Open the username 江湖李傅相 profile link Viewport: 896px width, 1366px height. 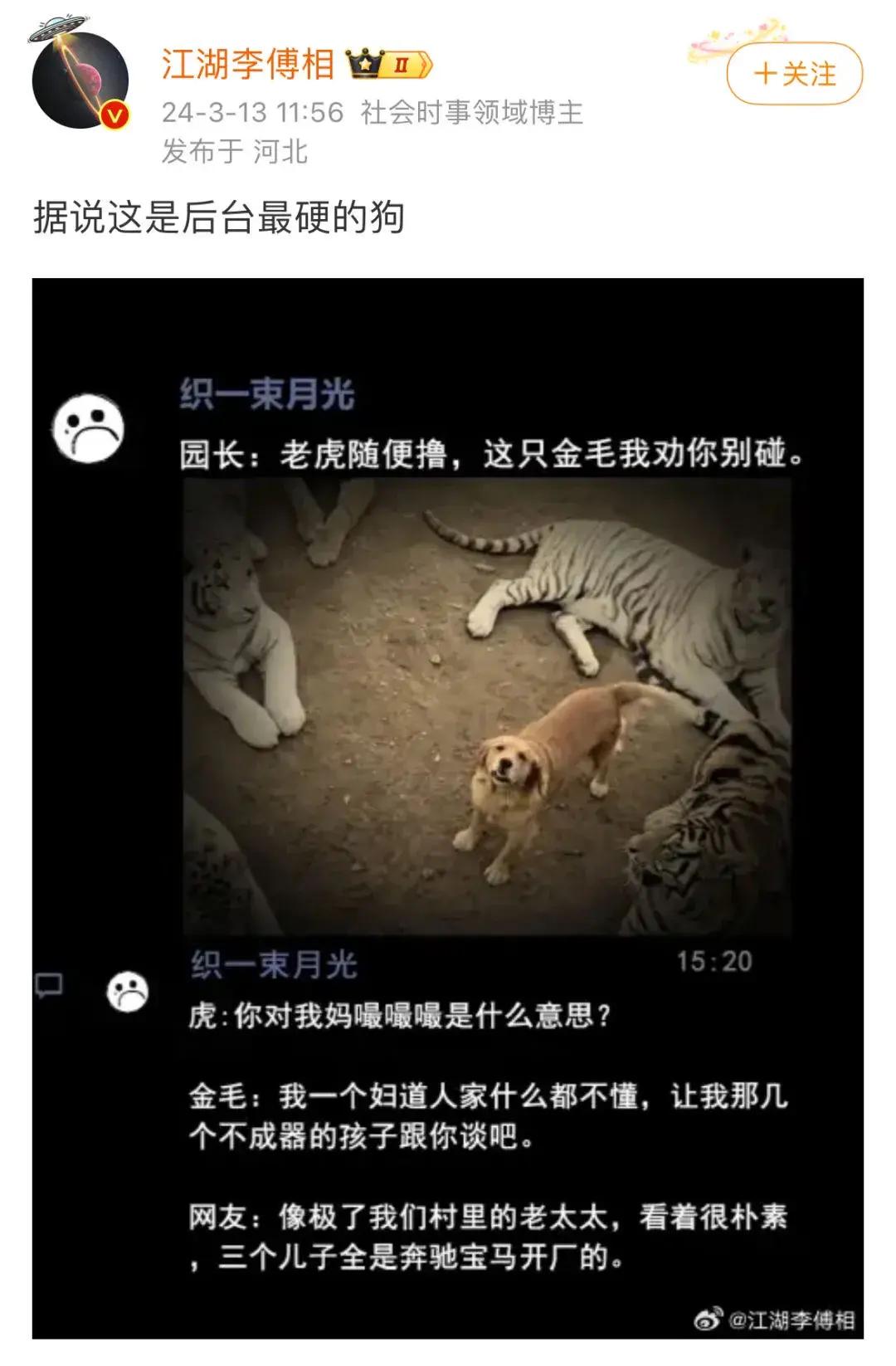[x=247, y=64]
